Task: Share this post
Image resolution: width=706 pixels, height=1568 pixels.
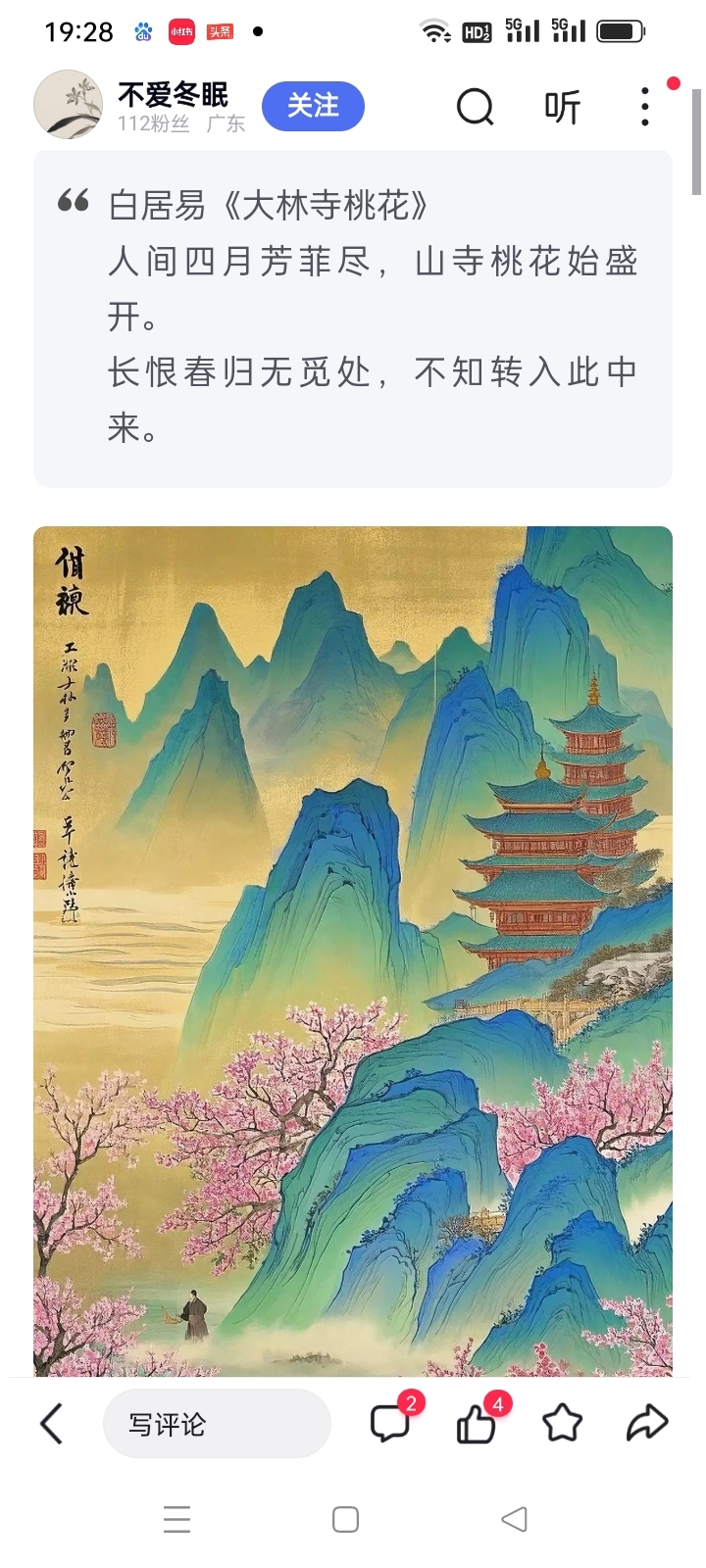Action: point(647,1423)
